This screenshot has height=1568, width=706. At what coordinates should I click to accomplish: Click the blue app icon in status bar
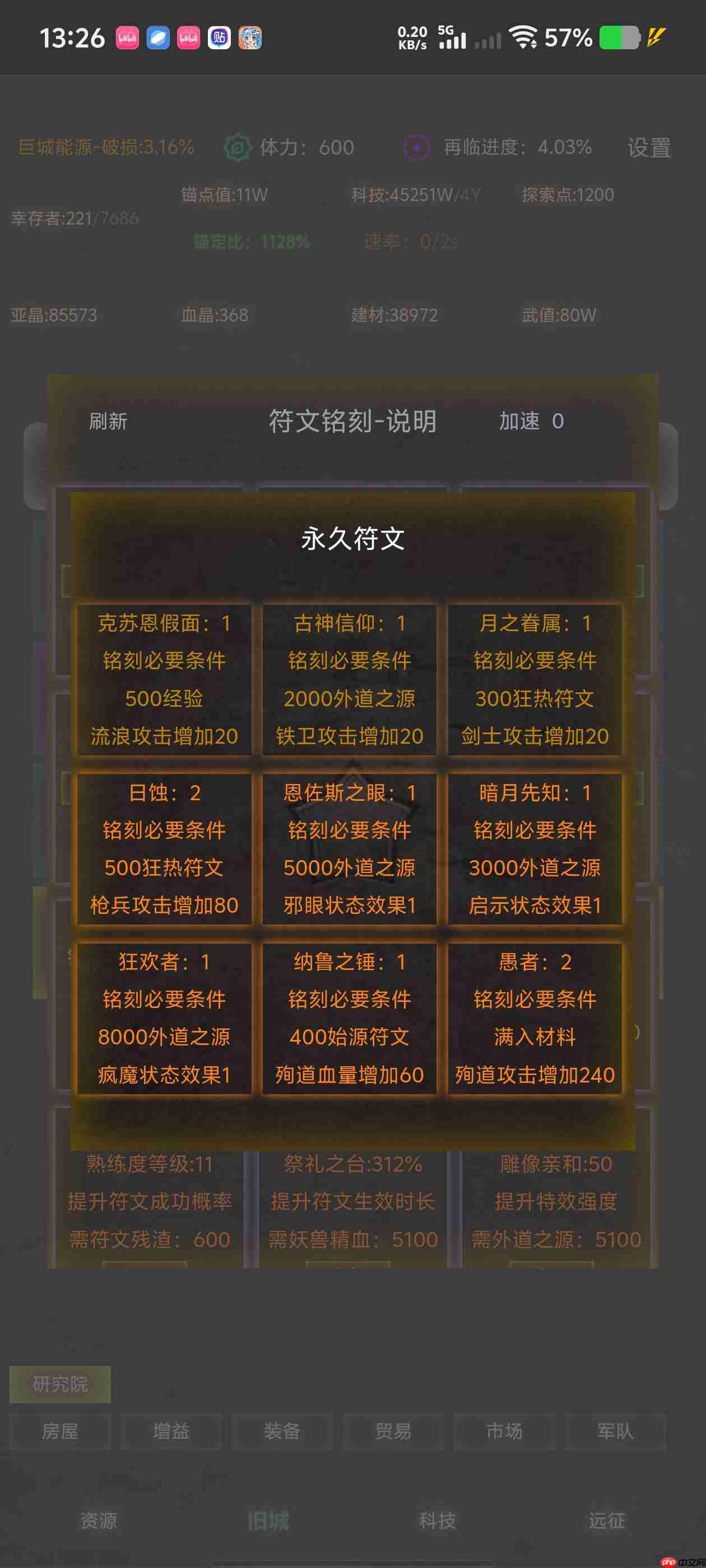[158, 38]
